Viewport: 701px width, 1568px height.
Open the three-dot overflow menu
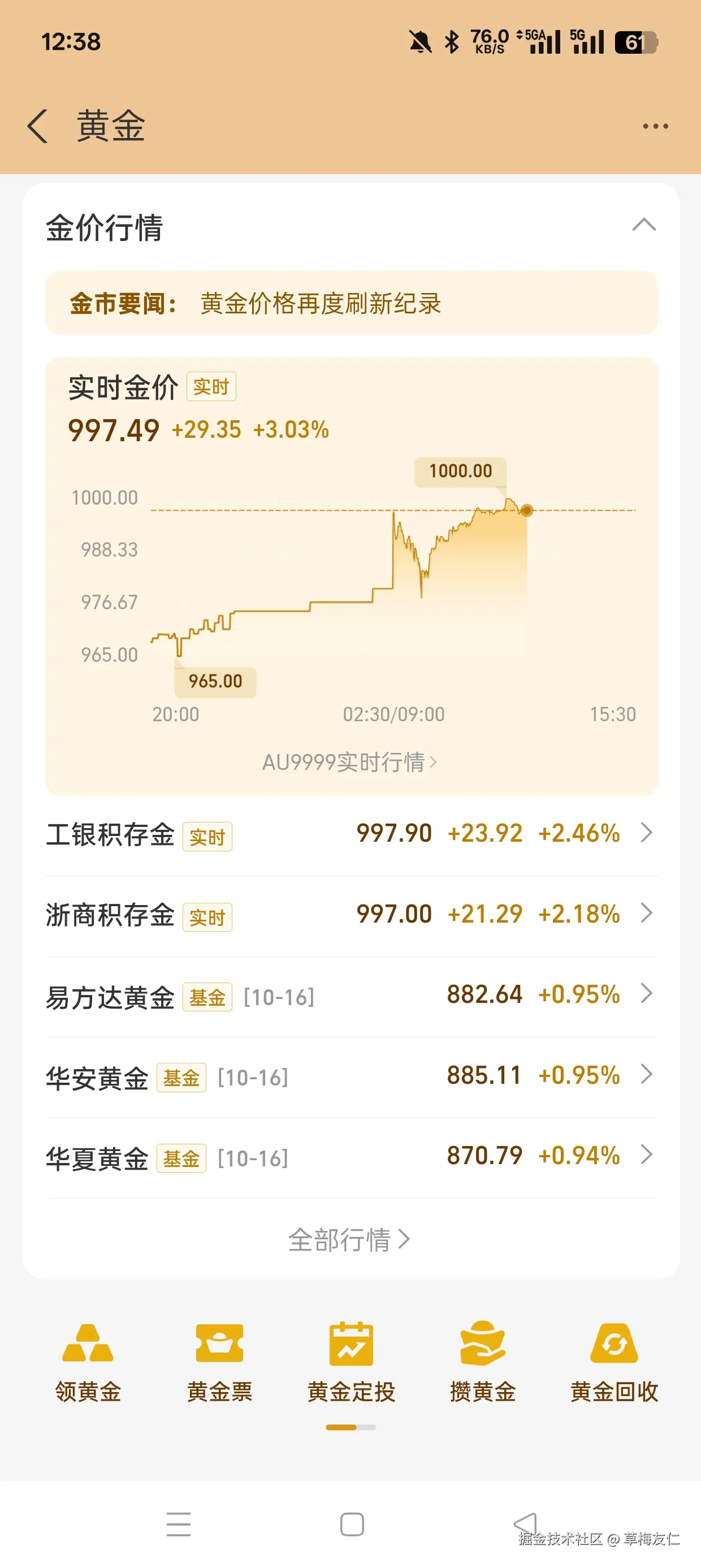pos(655,126)
